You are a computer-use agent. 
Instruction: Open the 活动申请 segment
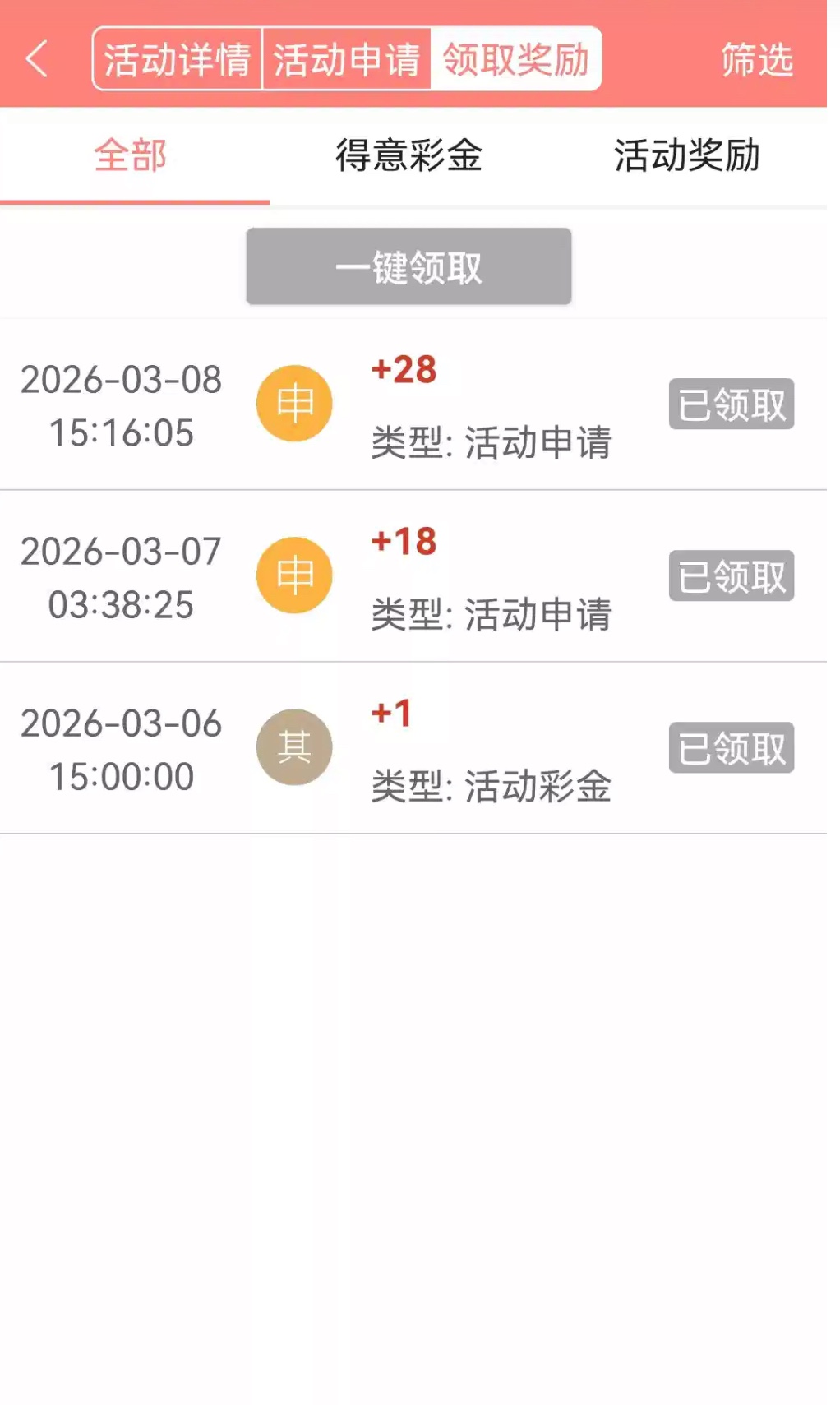pos(346,59)
